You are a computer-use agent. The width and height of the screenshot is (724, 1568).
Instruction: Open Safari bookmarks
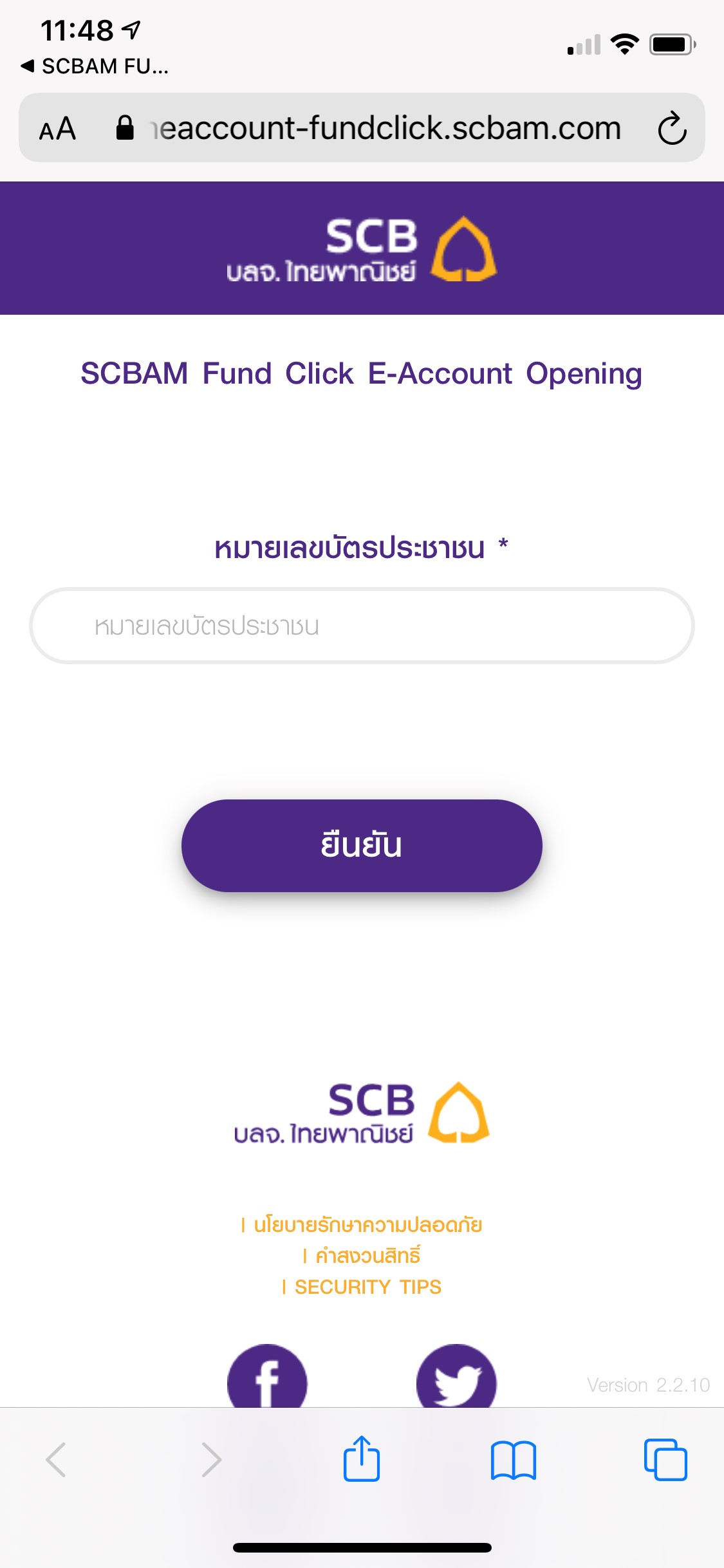point(513,1460)
